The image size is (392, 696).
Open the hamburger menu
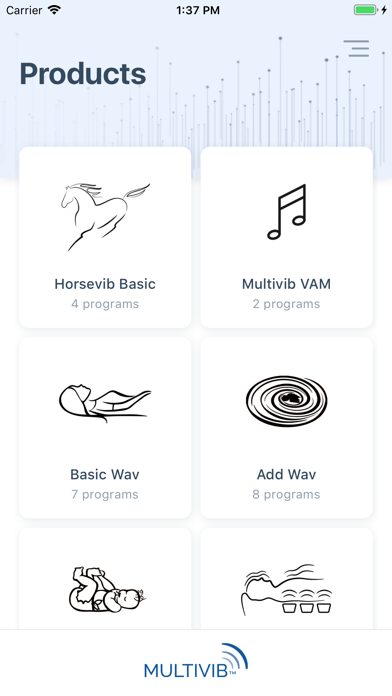(x=356, y=48)
